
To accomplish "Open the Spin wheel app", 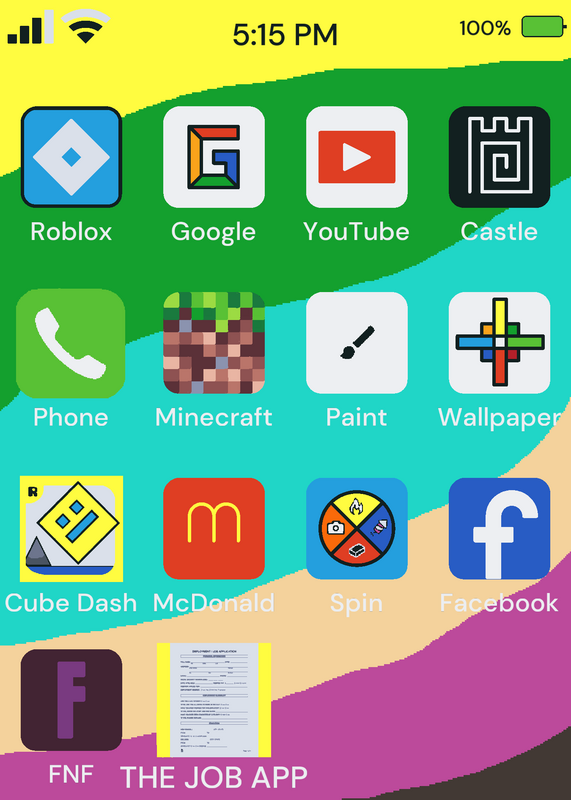I will pyautogui.click(x=357, y=529).
